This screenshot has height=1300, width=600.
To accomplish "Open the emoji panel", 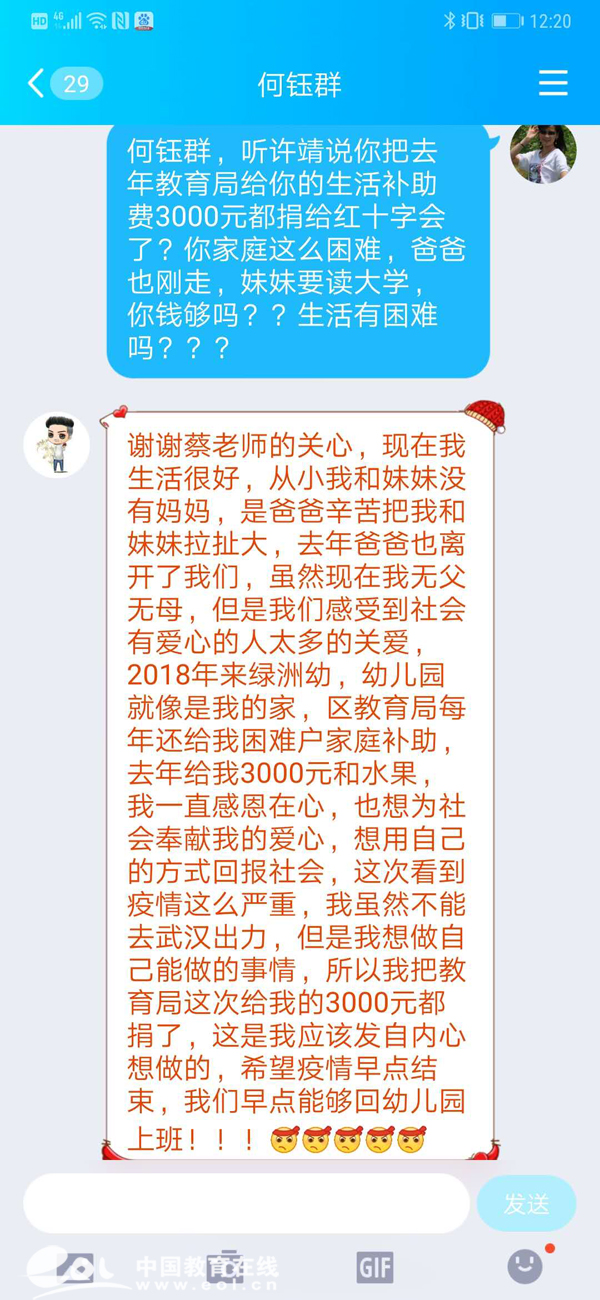I will [525, 1267].
